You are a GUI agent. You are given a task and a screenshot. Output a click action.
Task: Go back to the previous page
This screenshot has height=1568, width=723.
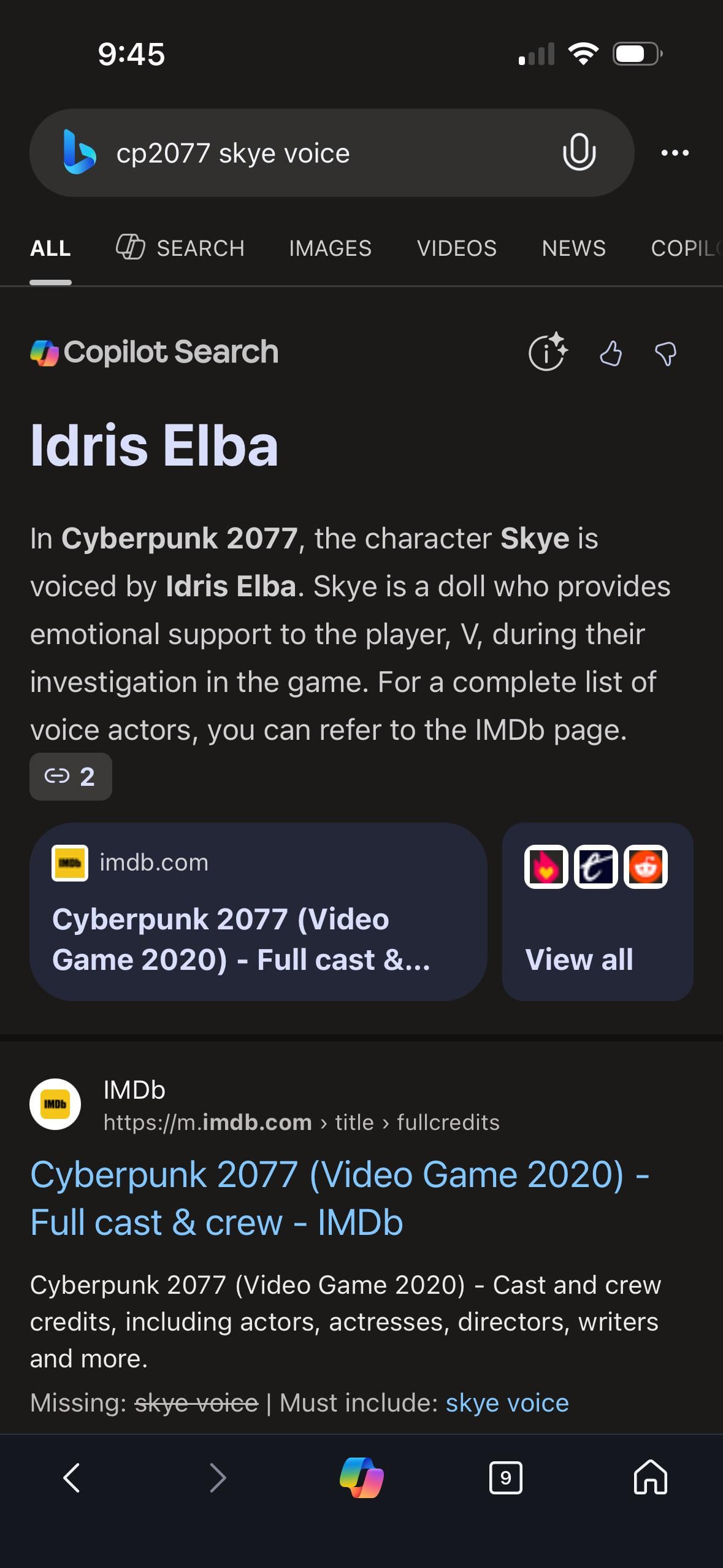point(72,1478)
